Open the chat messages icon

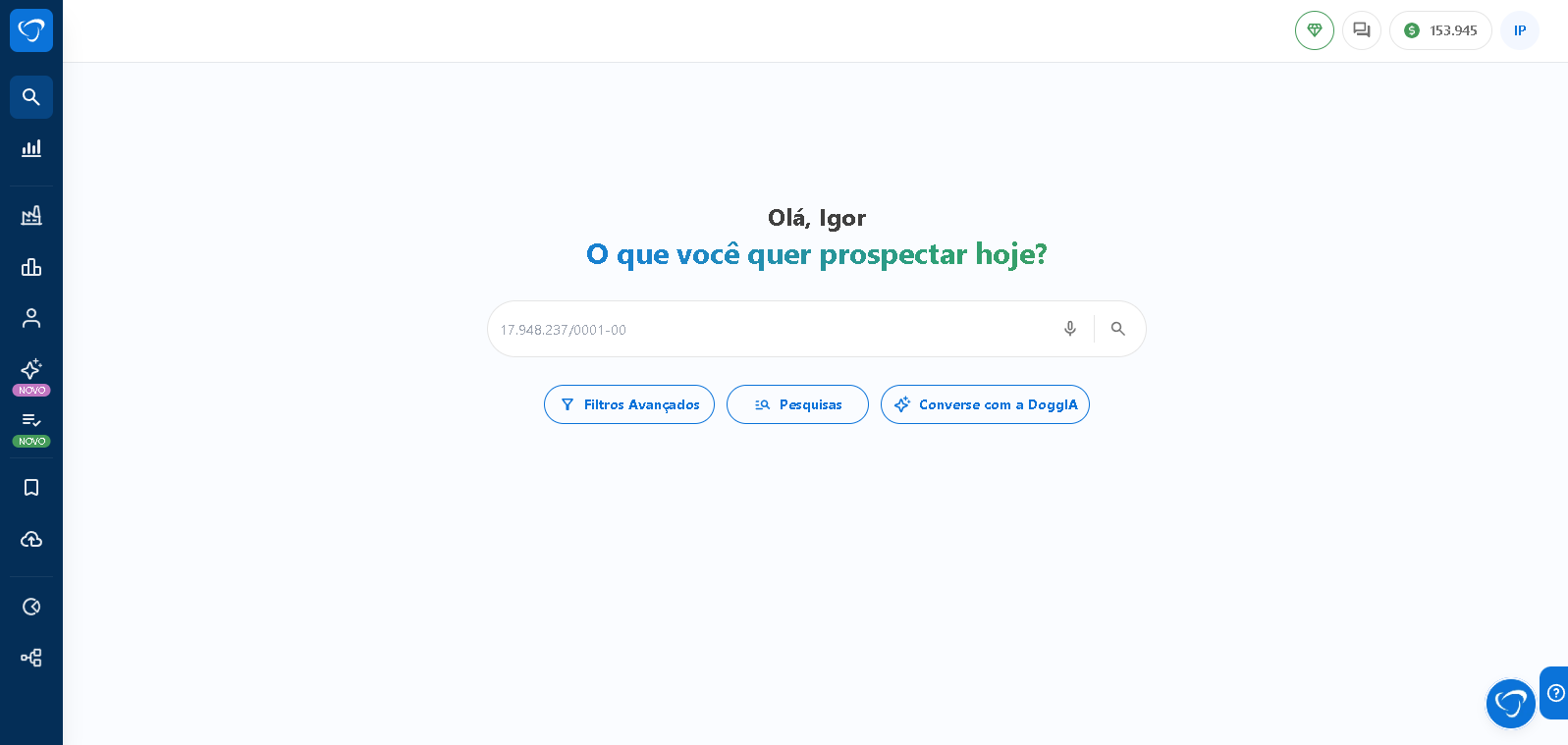[x=1362, y=30]
